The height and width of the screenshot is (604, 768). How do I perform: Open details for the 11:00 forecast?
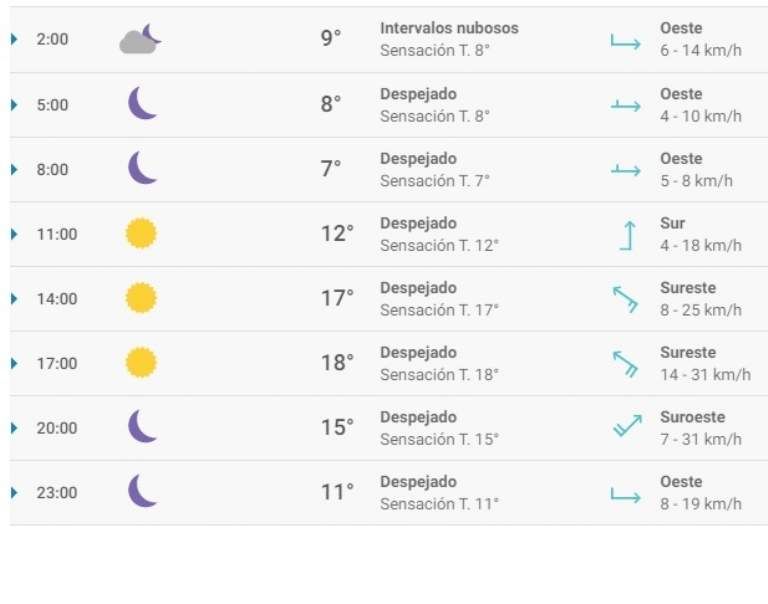(14, 234)
